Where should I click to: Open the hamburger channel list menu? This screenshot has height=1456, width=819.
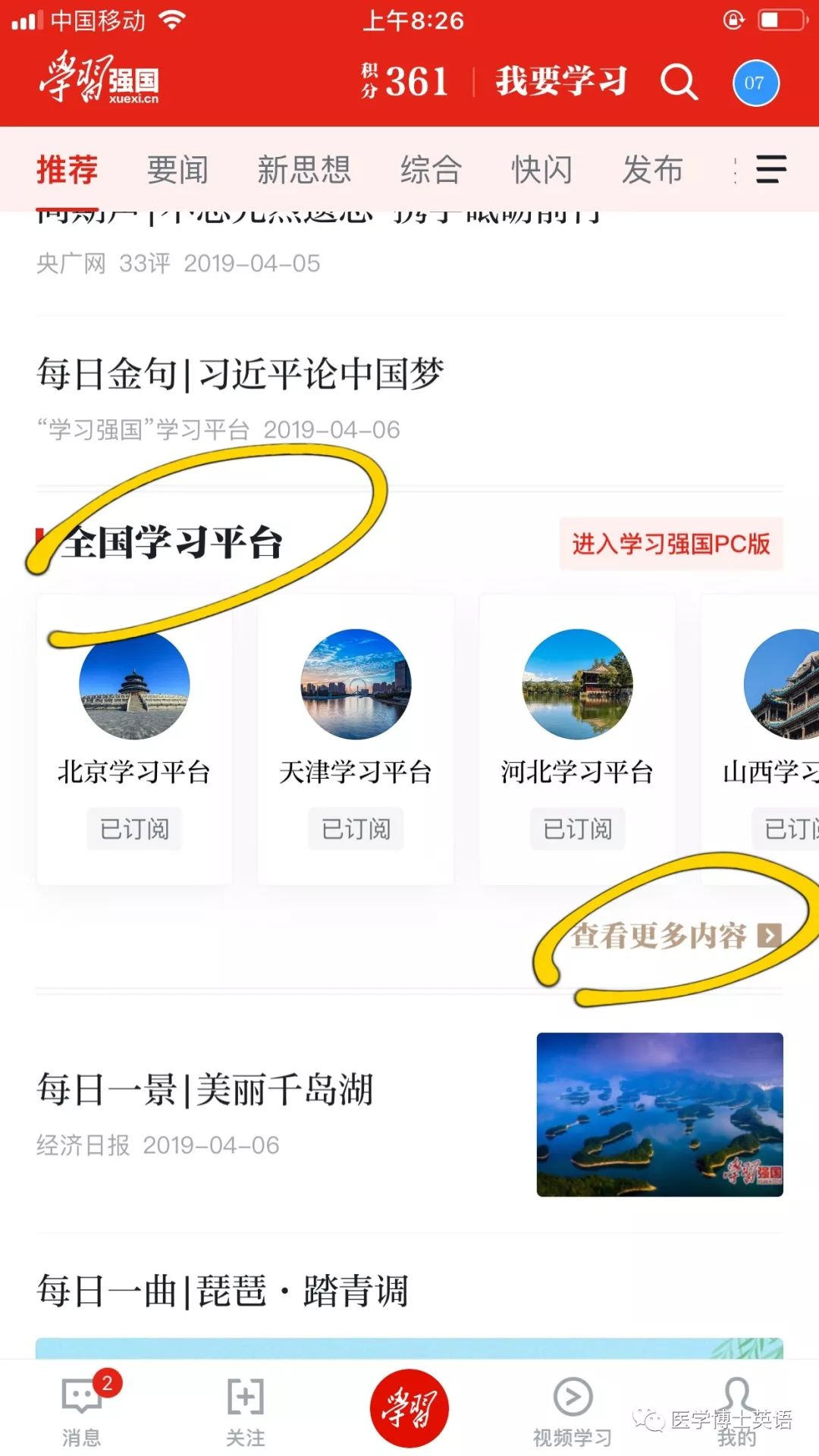pos(770,170)
